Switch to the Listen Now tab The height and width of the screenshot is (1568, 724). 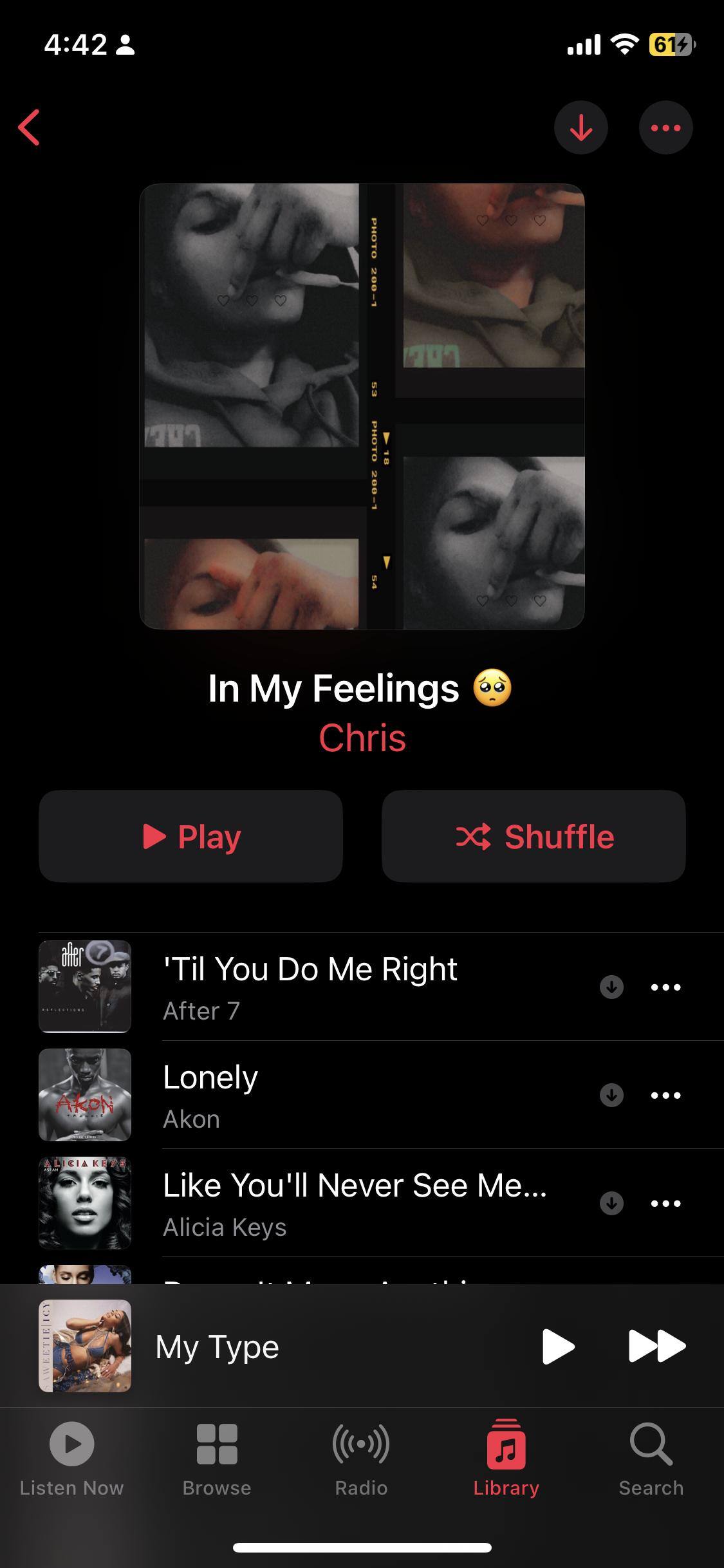click(71, 1459)
